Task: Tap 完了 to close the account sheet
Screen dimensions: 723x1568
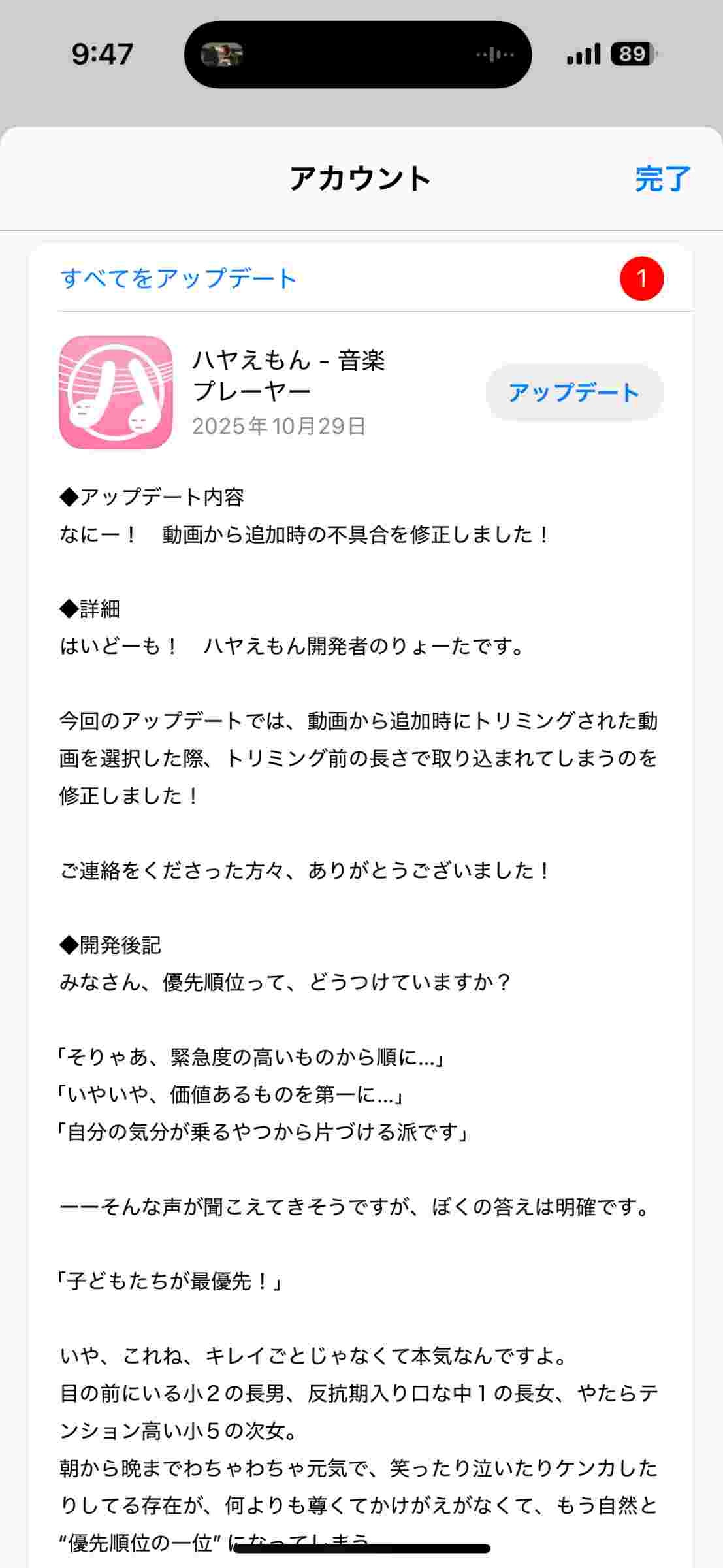Action: click(662, 178)
